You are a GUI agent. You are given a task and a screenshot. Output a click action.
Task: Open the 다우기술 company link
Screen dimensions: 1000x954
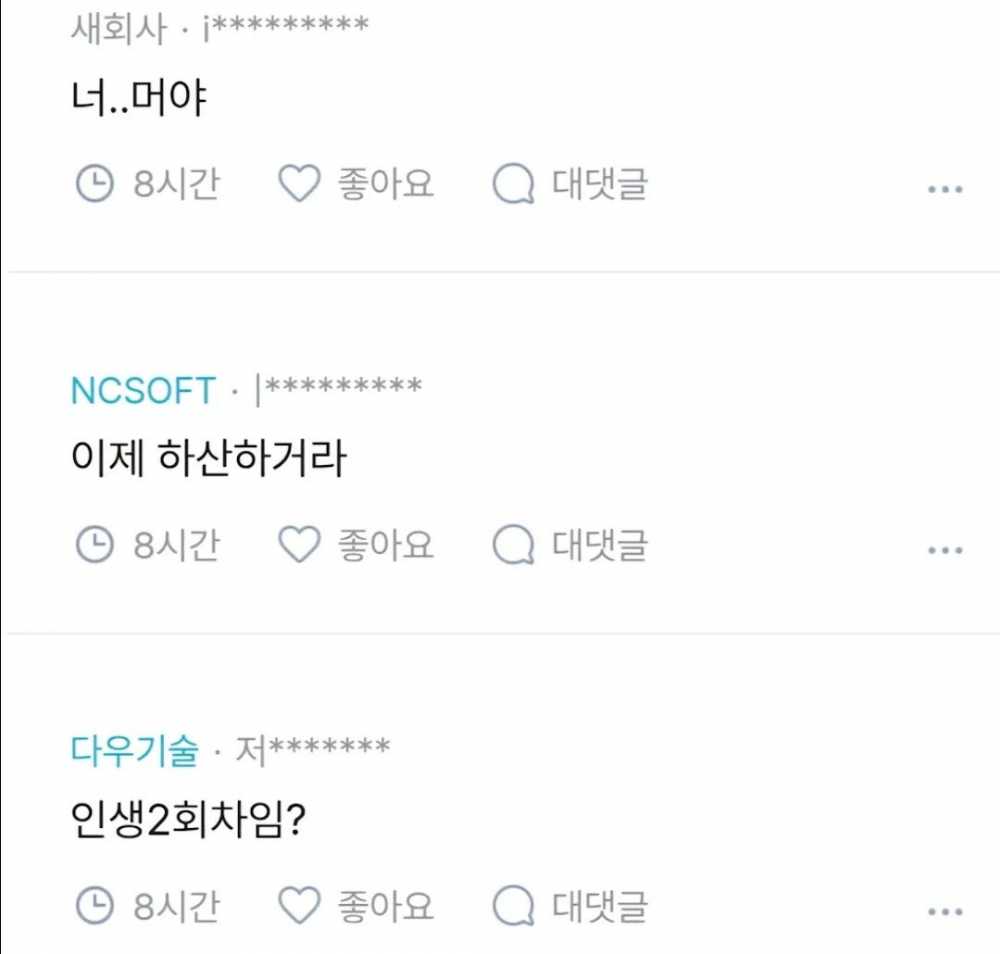[x=135, y=750]
